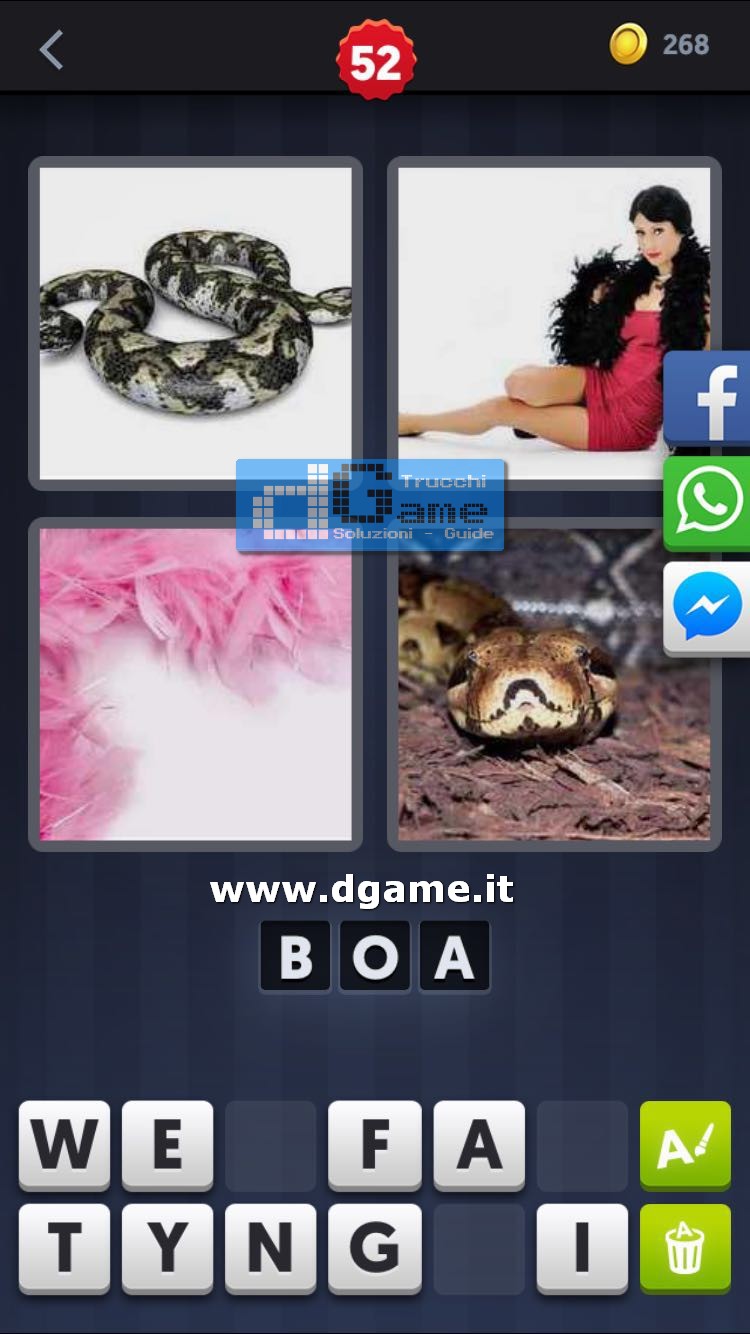Share puzzle via Messenger
The width and height of the screenshot is (750, 1334).
tap(707, 608)
